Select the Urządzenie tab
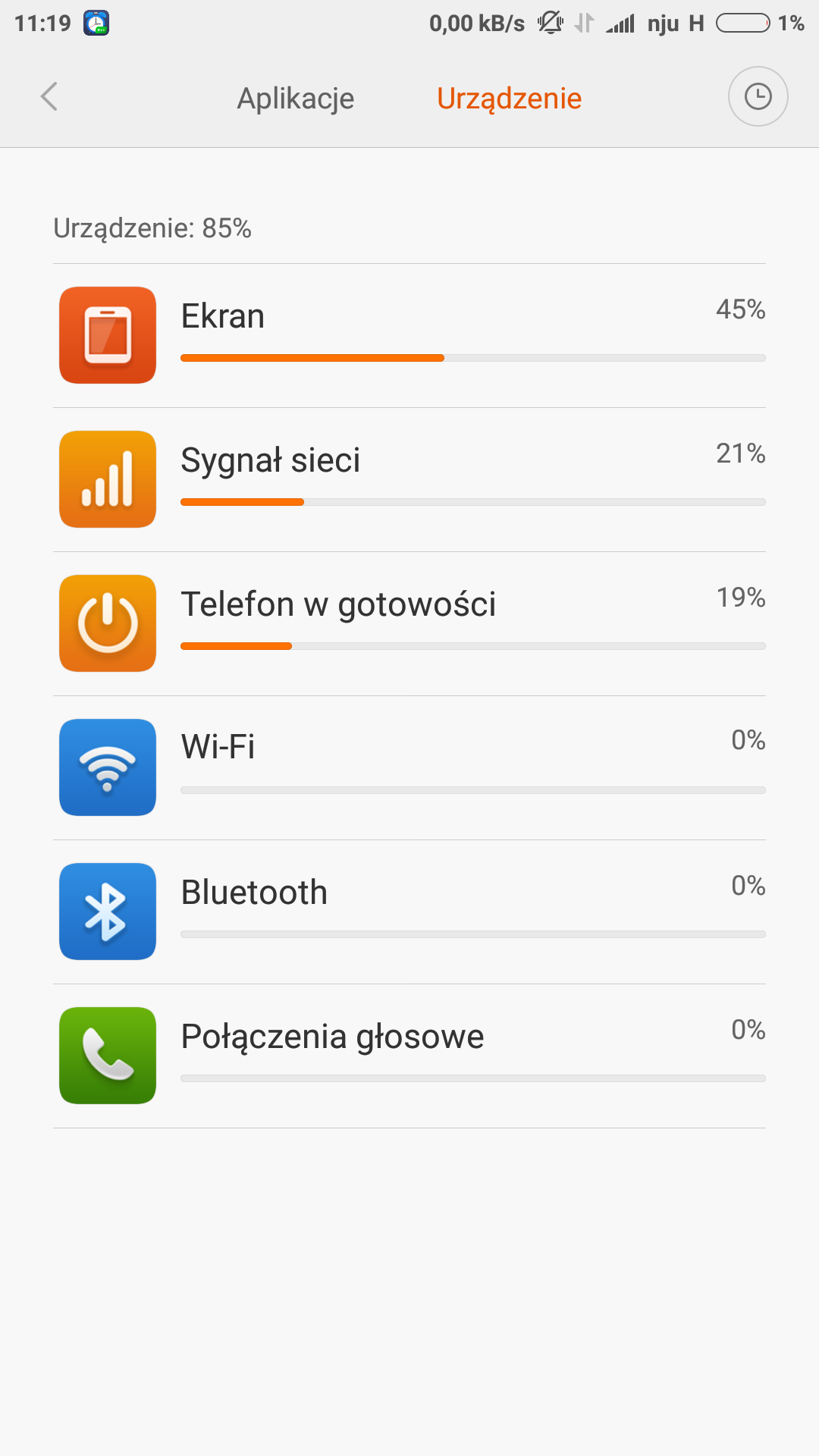This screenshot has width=819, height=1456. (x=509, y=99)
